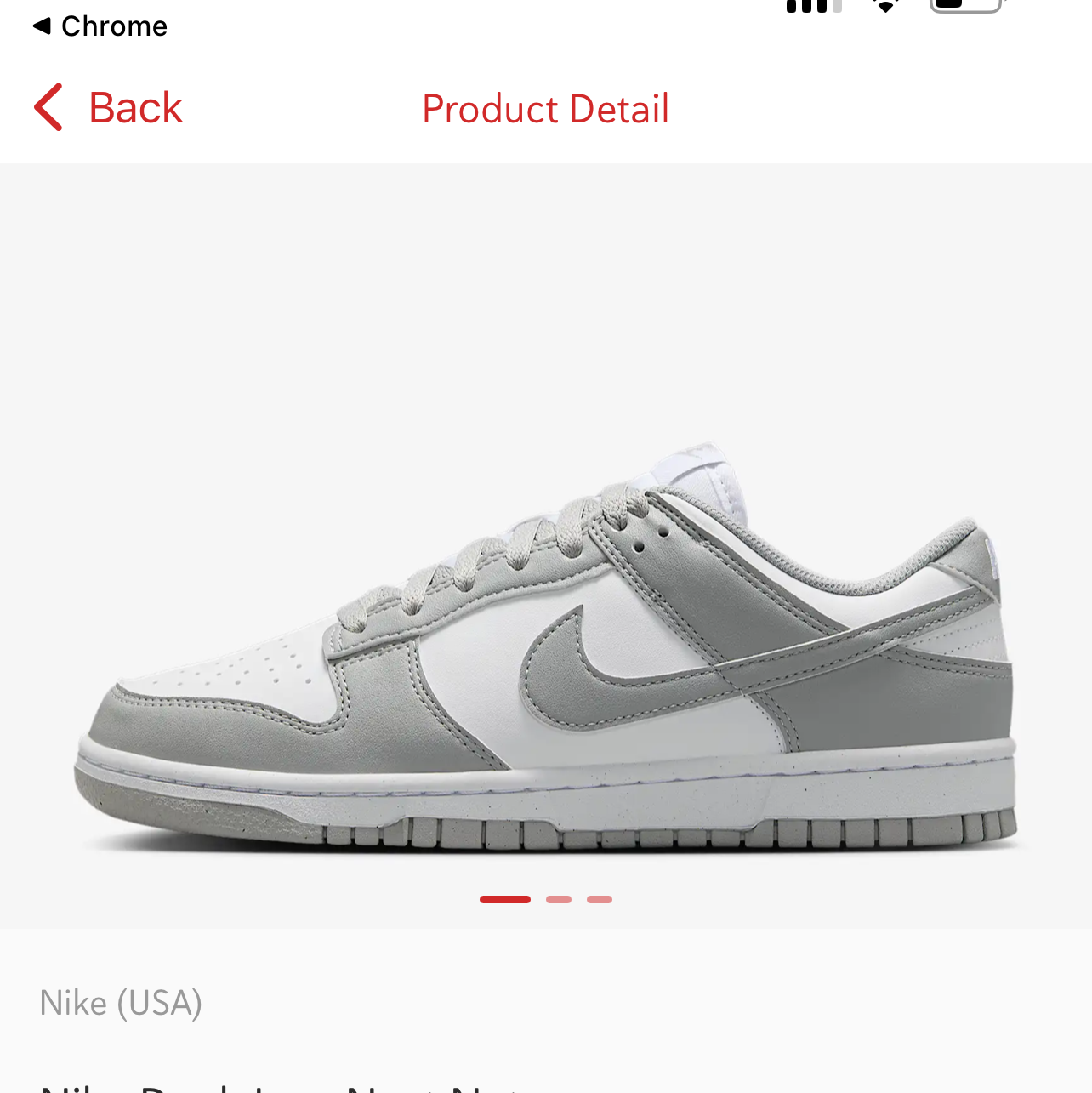The width and height of the screenshot is (1092, 1093).
Task: Return to Chrome via the breadcrumb
Action: coord(100,26)
